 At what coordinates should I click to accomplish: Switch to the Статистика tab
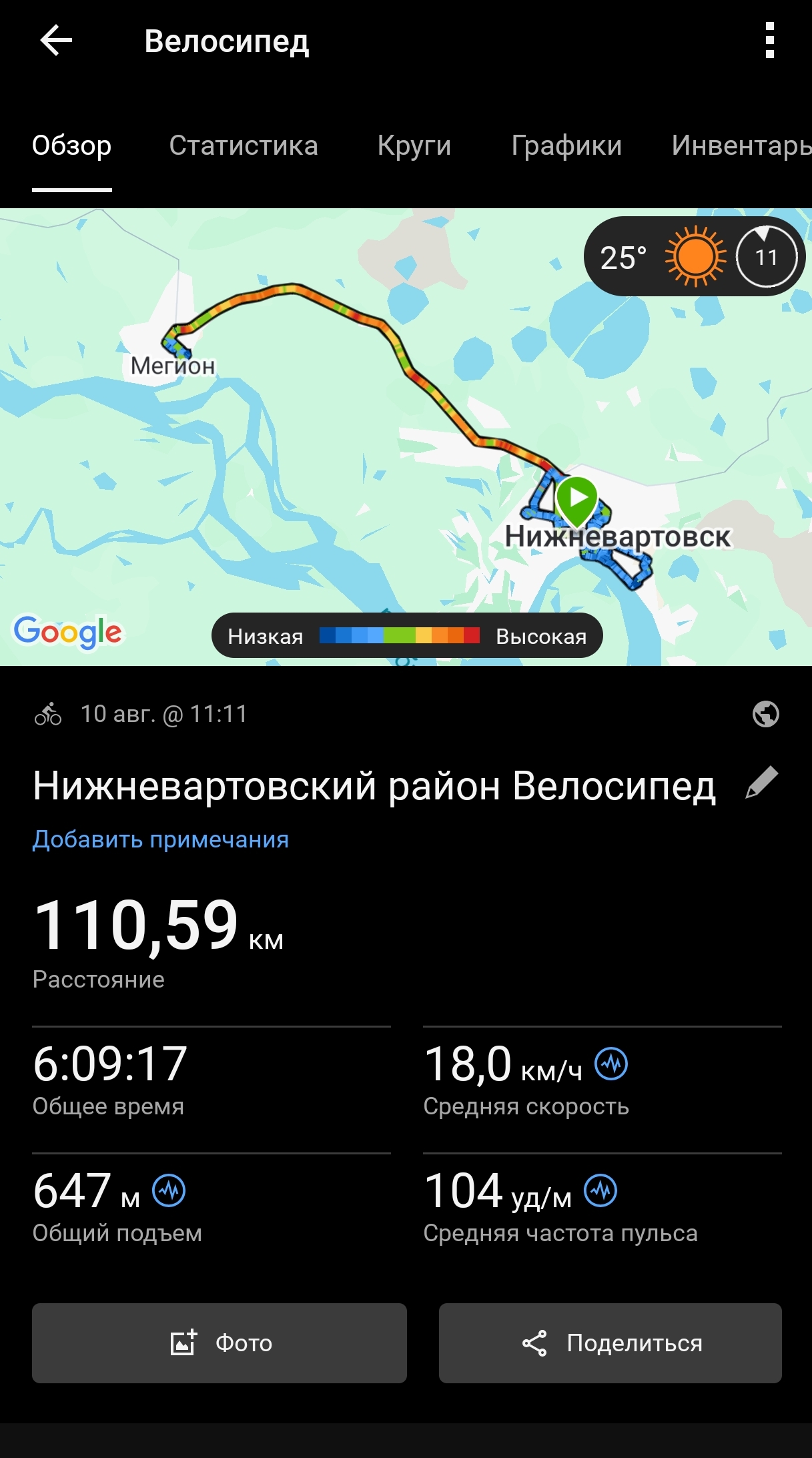(244, 145)
